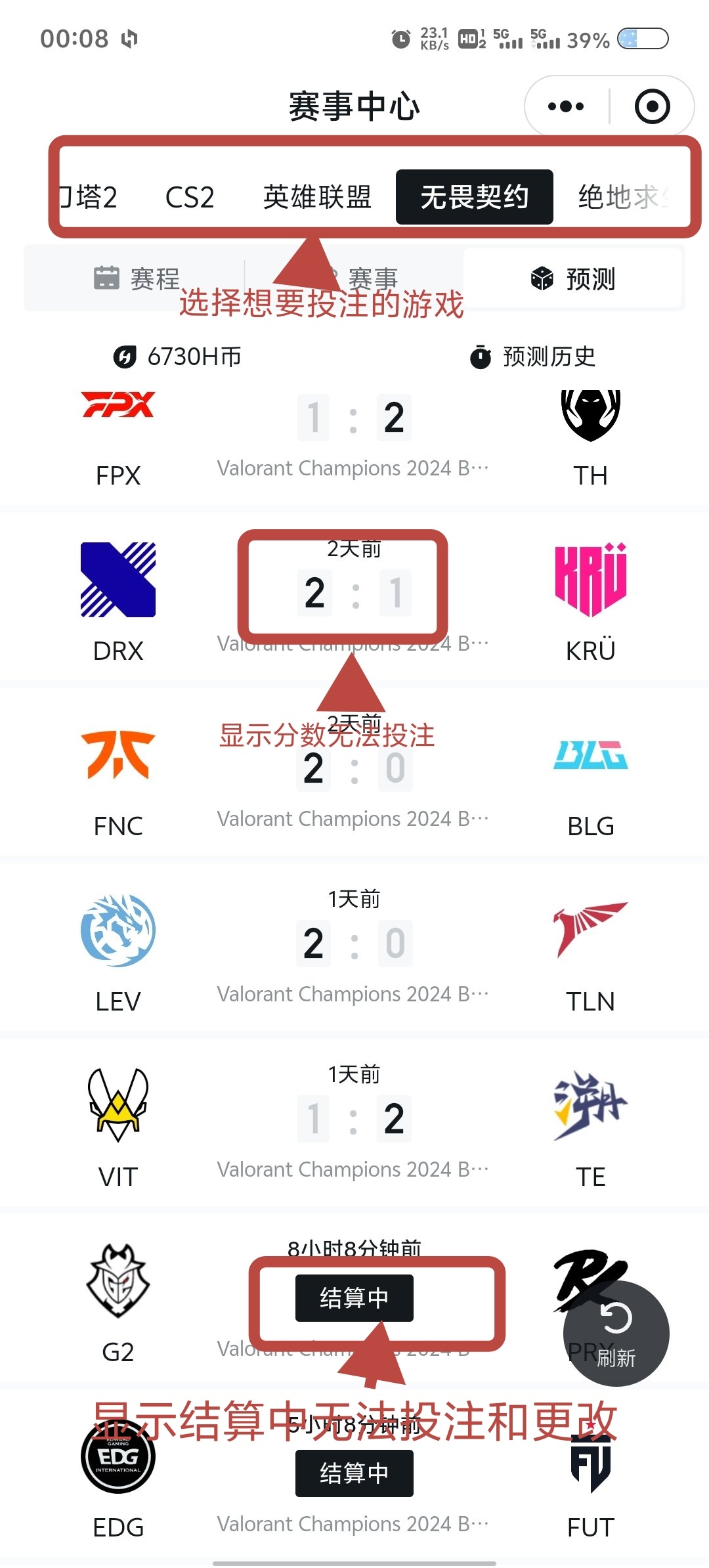Select the 无畏契约 game tab

[474, 197]
